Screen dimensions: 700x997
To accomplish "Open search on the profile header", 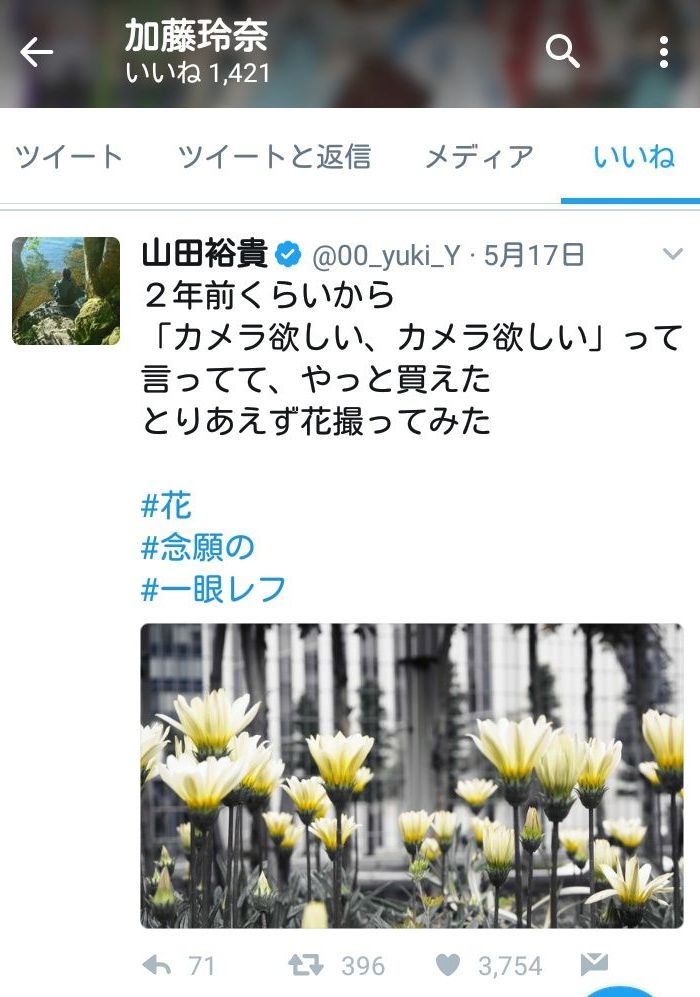I will (x=563, y=52).
